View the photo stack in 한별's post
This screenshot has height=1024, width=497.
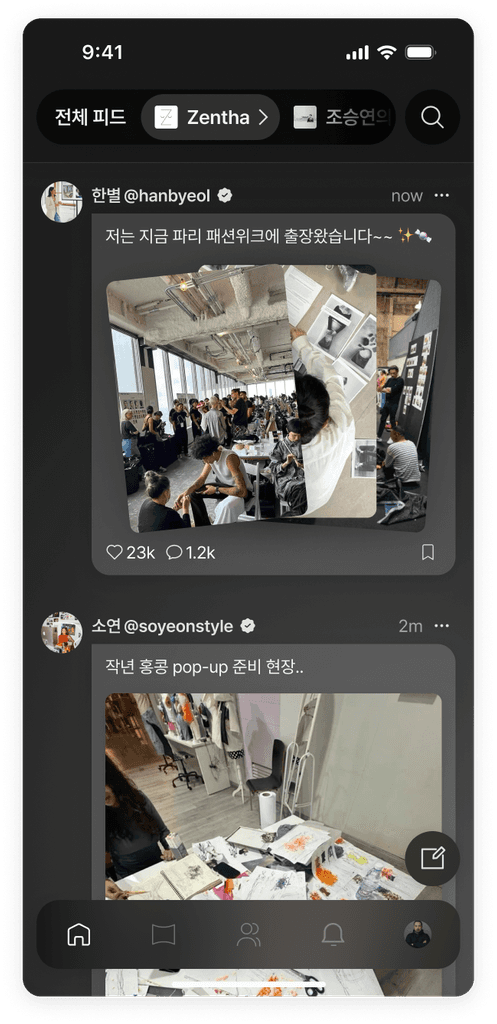pyautogui.click(x=273, y=398)
